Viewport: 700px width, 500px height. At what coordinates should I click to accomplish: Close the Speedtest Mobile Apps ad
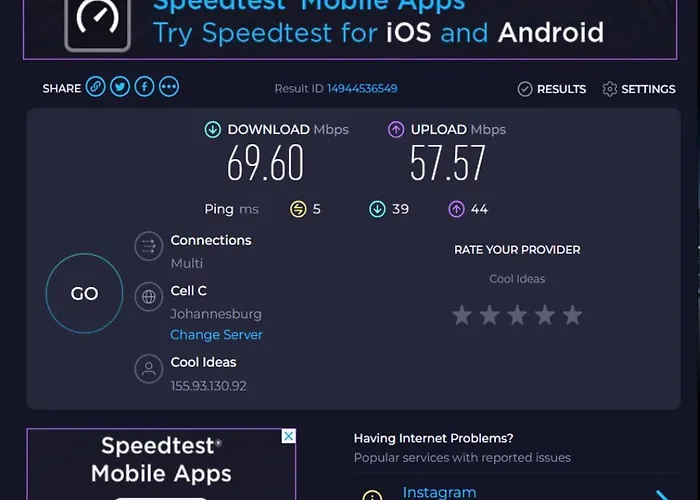tap(288, 437)
